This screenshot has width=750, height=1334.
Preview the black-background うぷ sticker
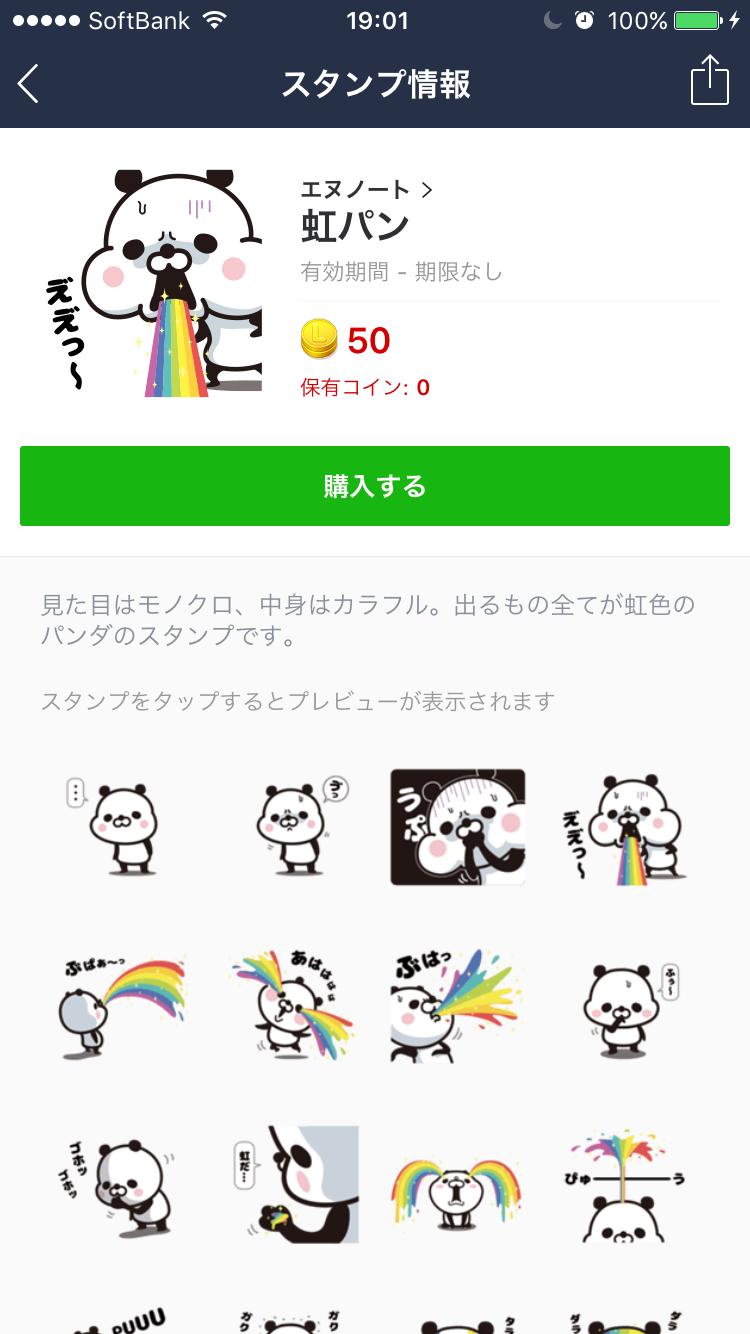click(x=457, y=827)
